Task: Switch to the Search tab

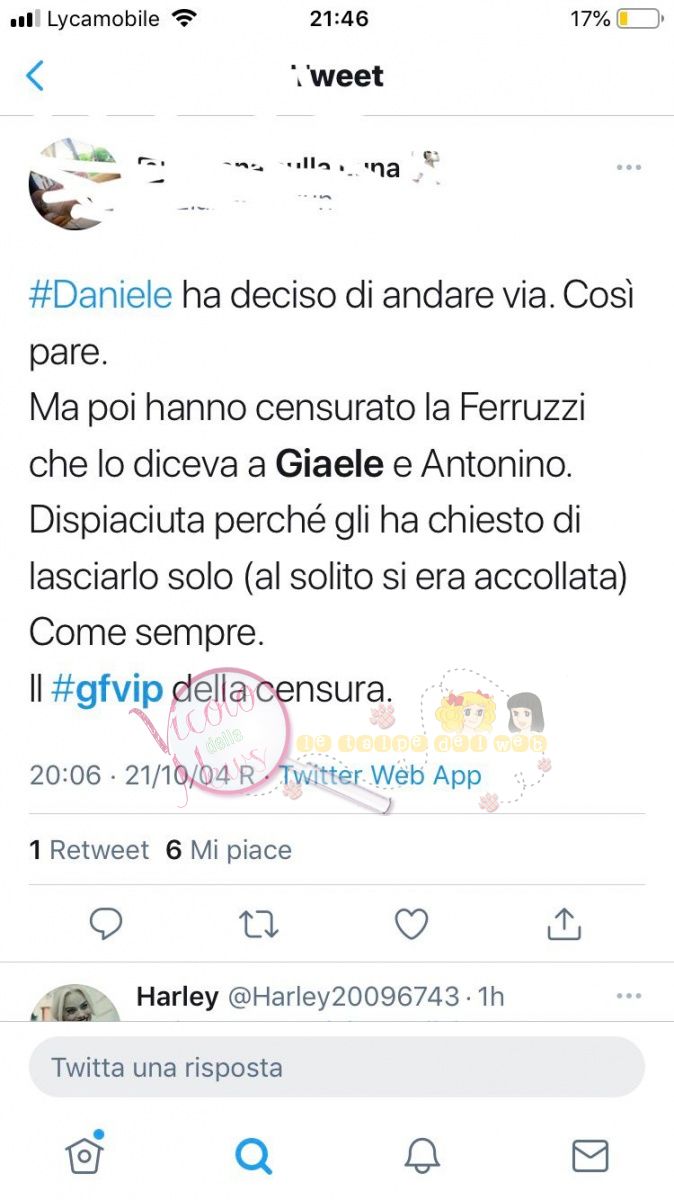Action: tap(253, 1156)
